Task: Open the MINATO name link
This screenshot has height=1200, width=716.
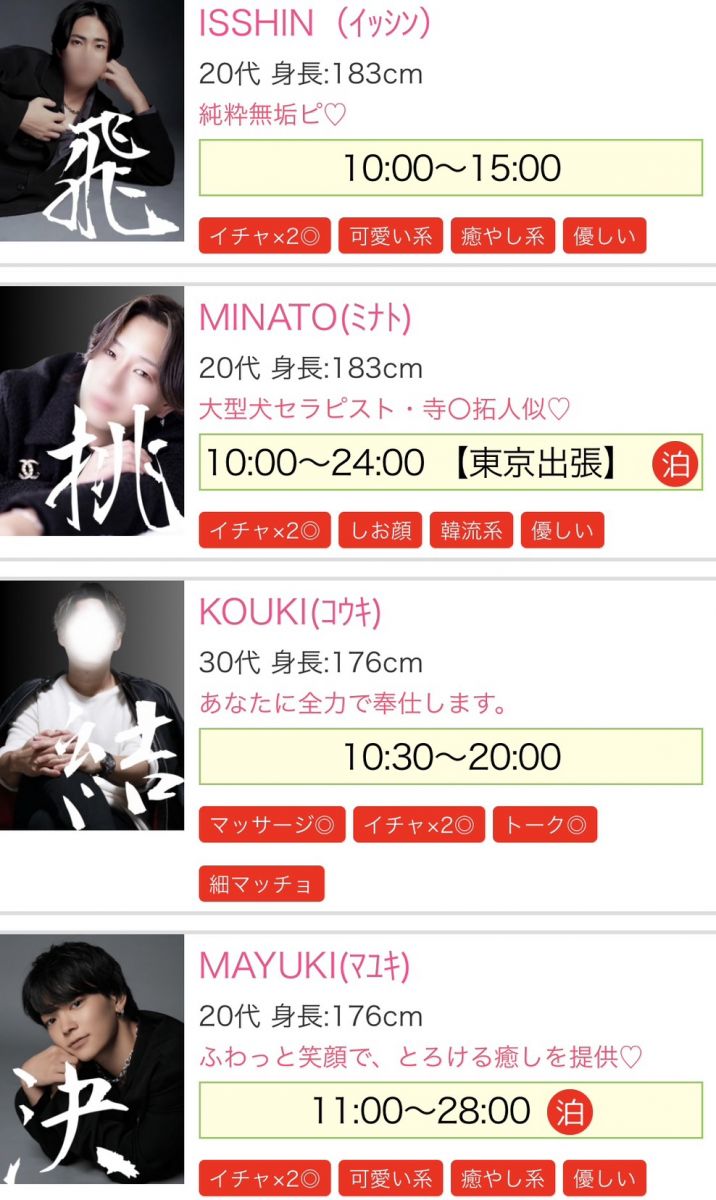Action: pyautogui.click(x=305, y=318)
